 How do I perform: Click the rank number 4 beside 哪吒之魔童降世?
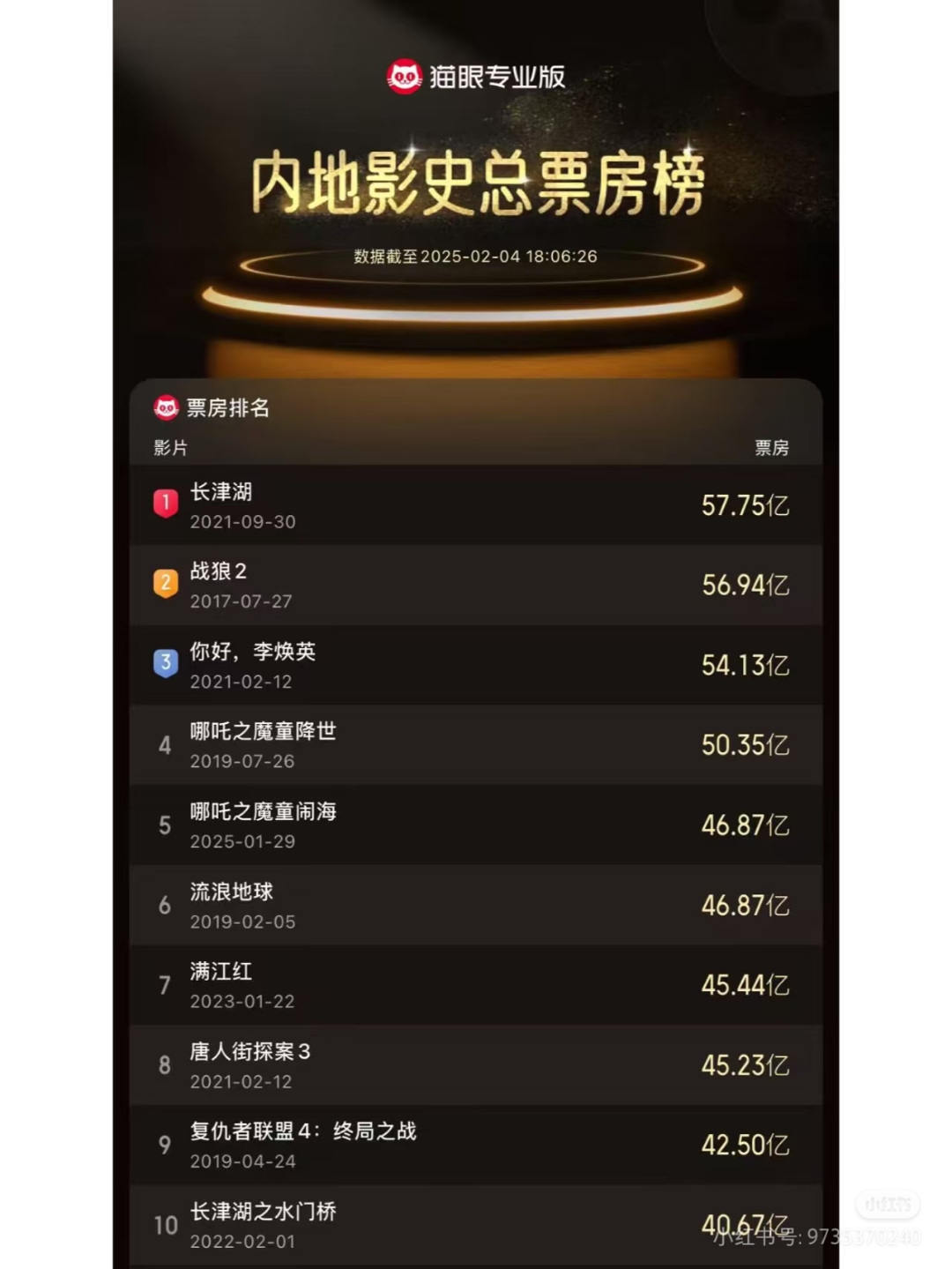tap(165, 744)
